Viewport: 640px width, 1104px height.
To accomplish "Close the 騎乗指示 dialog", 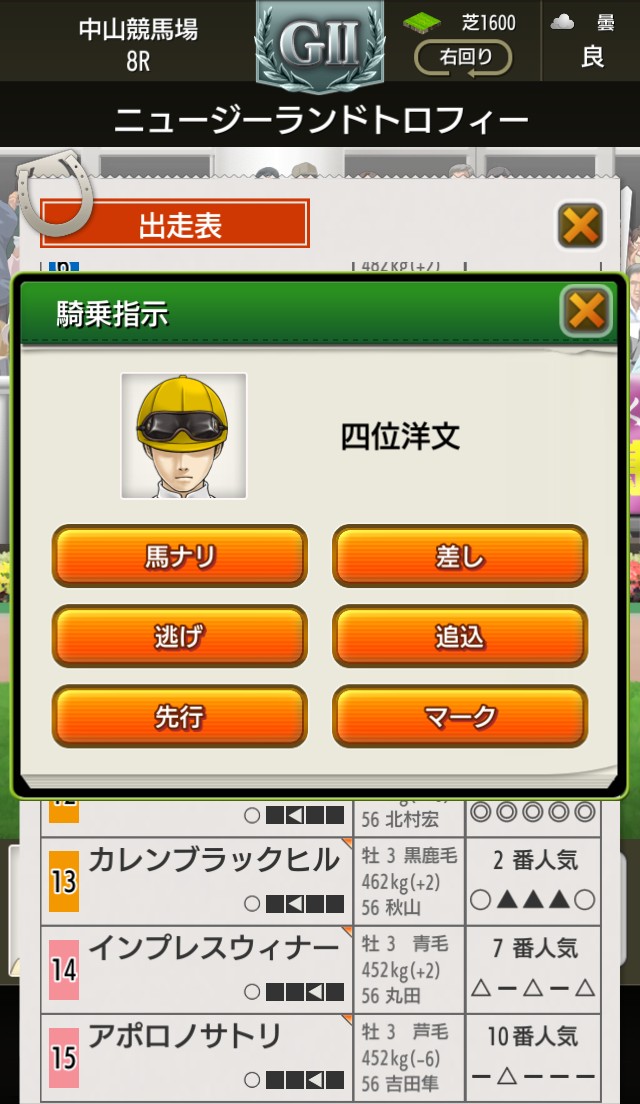I will coord(585,312).
